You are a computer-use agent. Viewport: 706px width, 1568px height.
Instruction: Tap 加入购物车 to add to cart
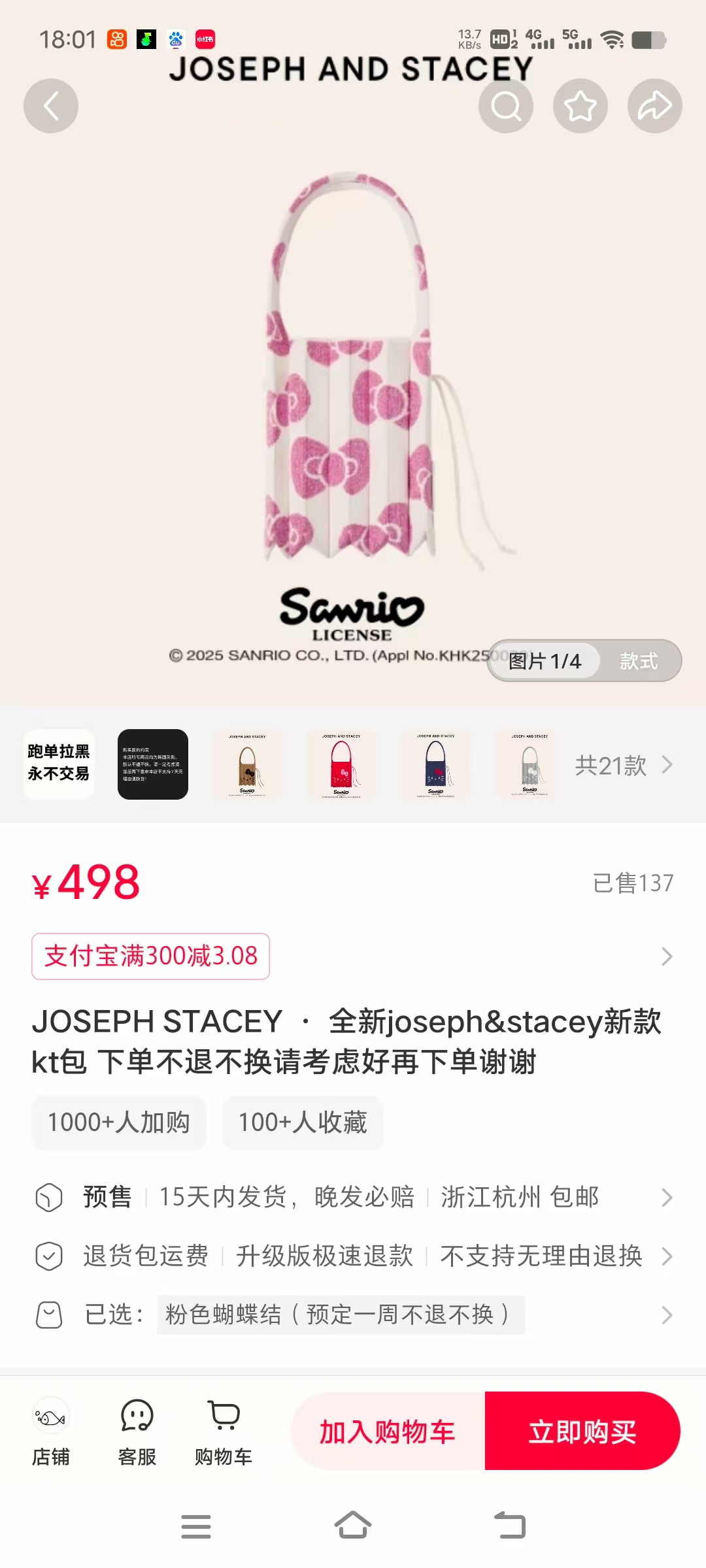click(388, 1431)
